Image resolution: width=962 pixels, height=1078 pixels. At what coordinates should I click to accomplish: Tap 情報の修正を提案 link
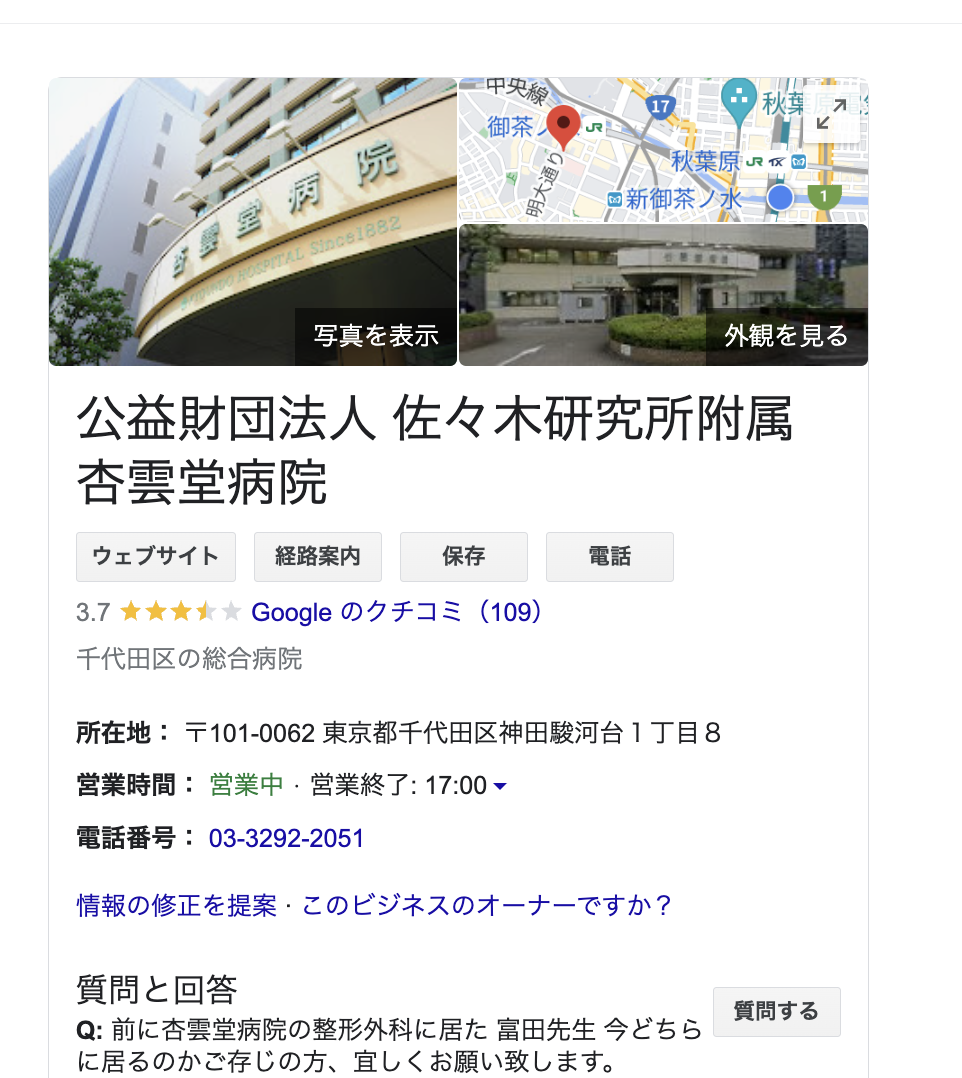177,906
